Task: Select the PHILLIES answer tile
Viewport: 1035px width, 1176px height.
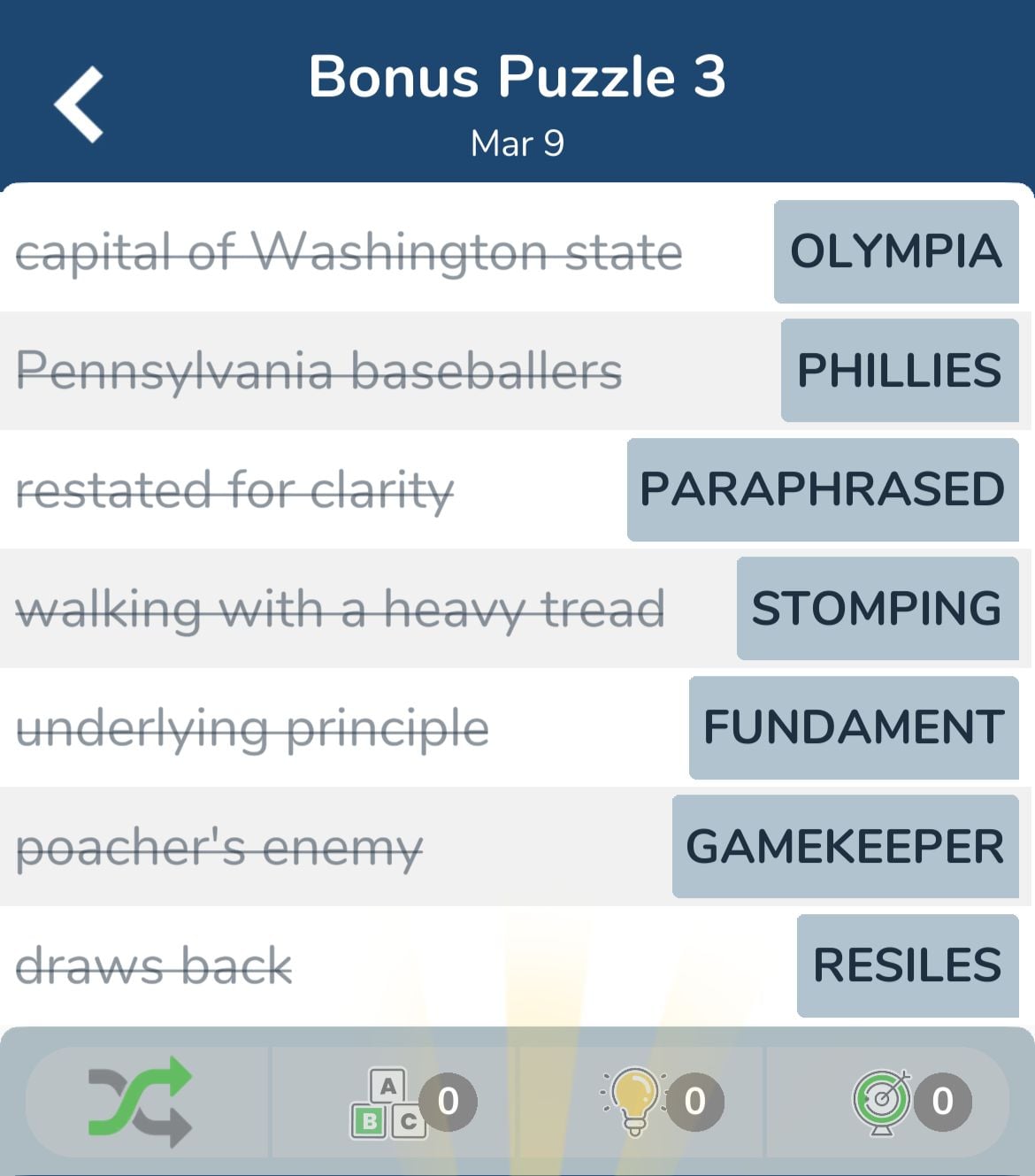Action: (x=900, y=370)
